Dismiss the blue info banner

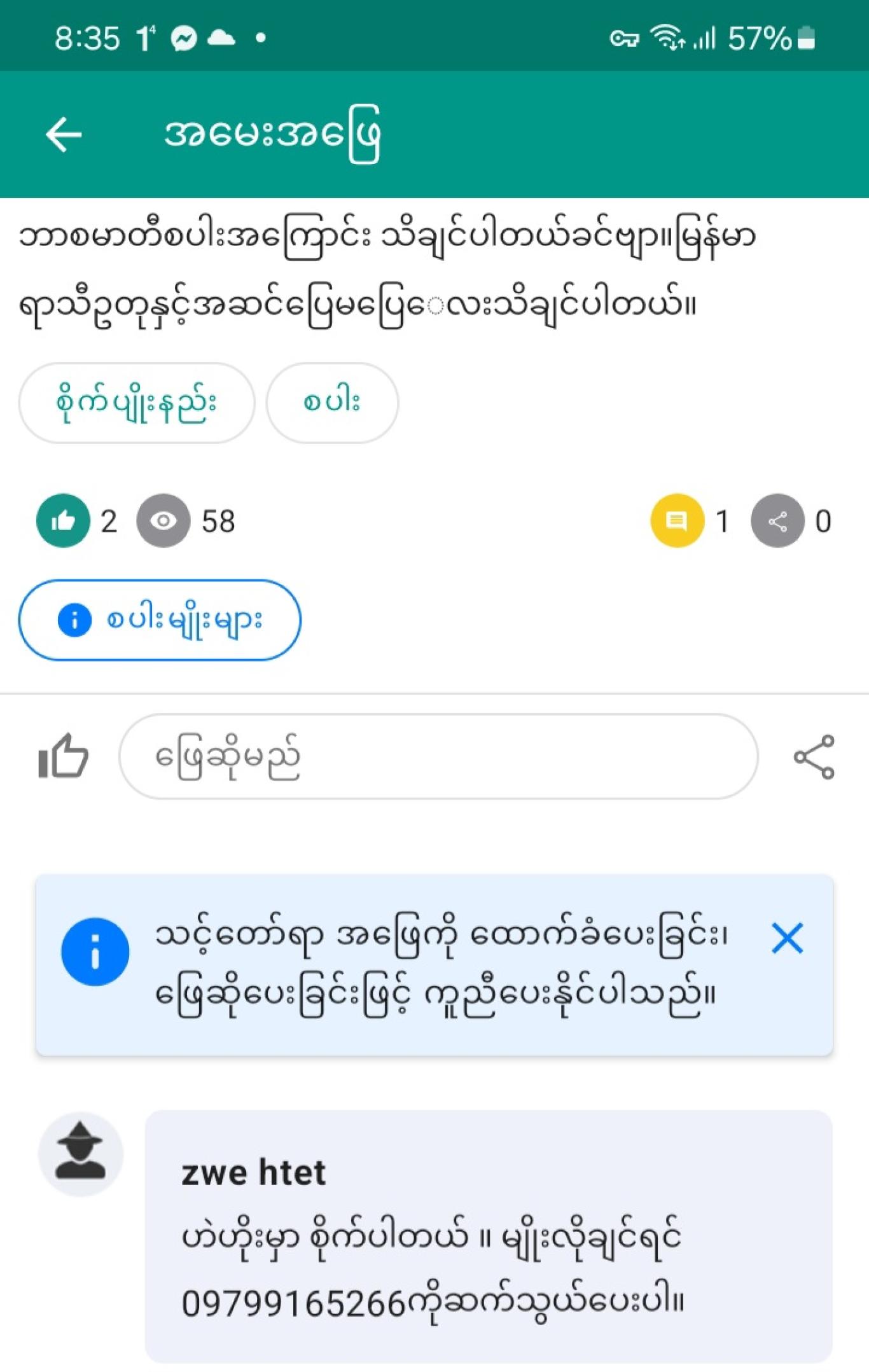[788, 938]
